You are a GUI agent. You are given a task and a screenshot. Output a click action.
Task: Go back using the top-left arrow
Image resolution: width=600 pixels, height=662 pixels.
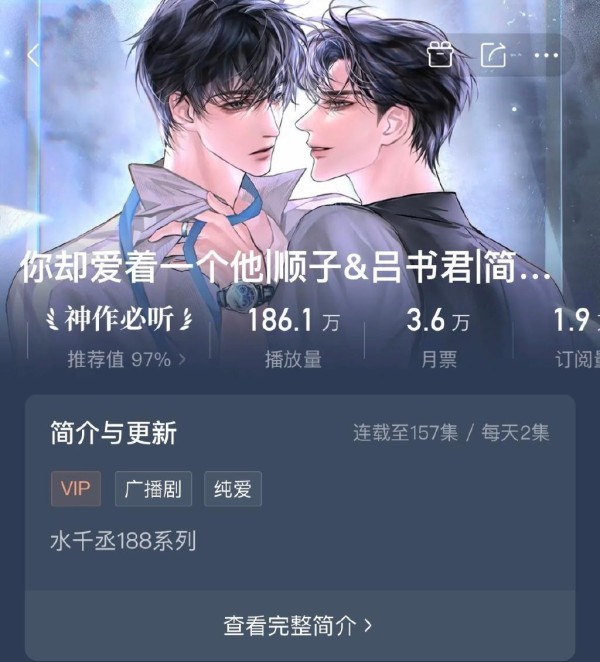point(33,54)
